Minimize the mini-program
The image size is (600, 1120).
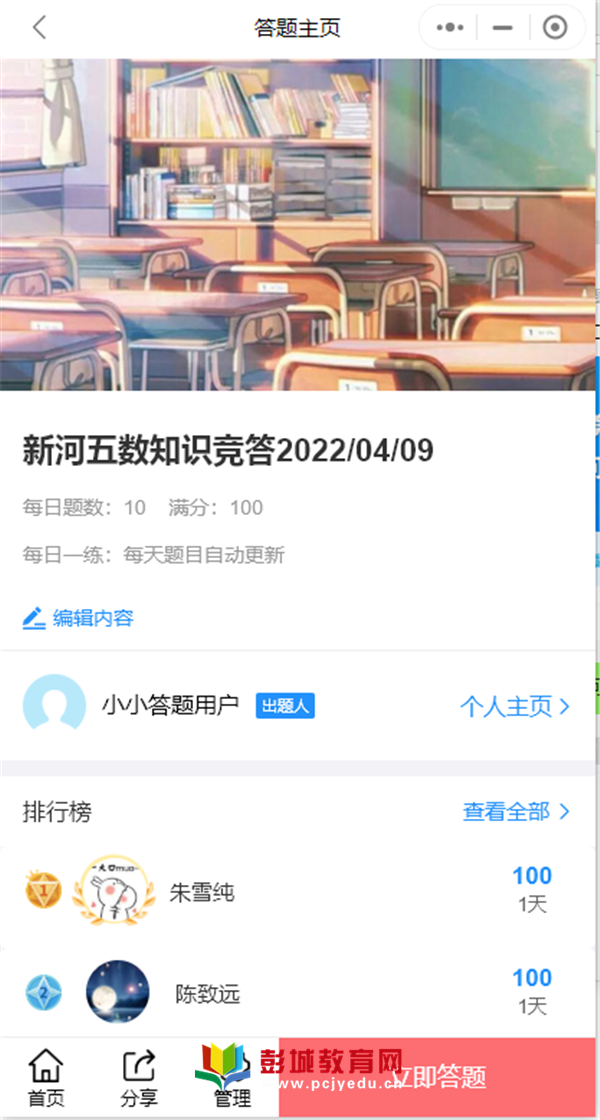[x=503, y=28]
